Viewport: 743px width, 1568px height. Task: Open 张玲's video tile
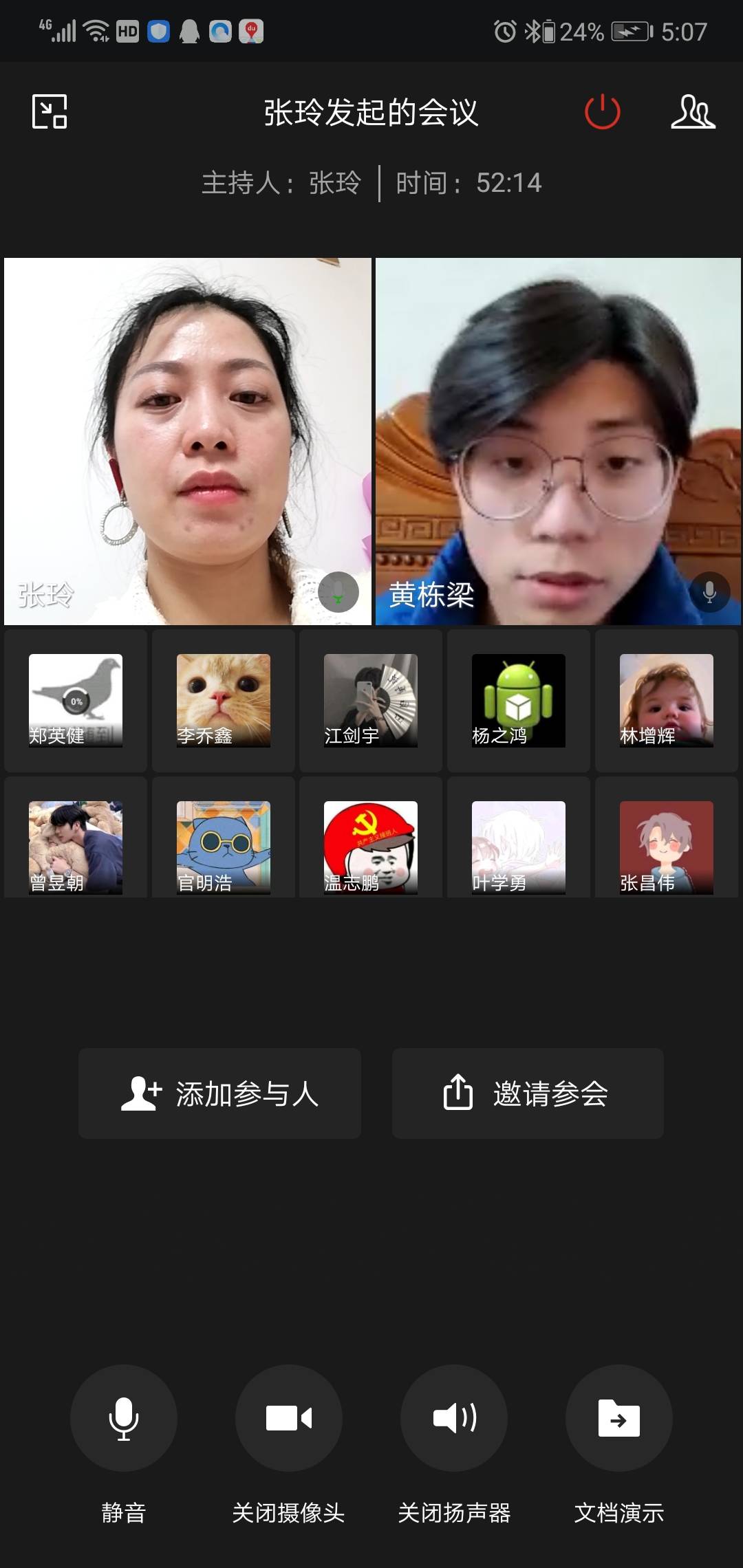187,441
